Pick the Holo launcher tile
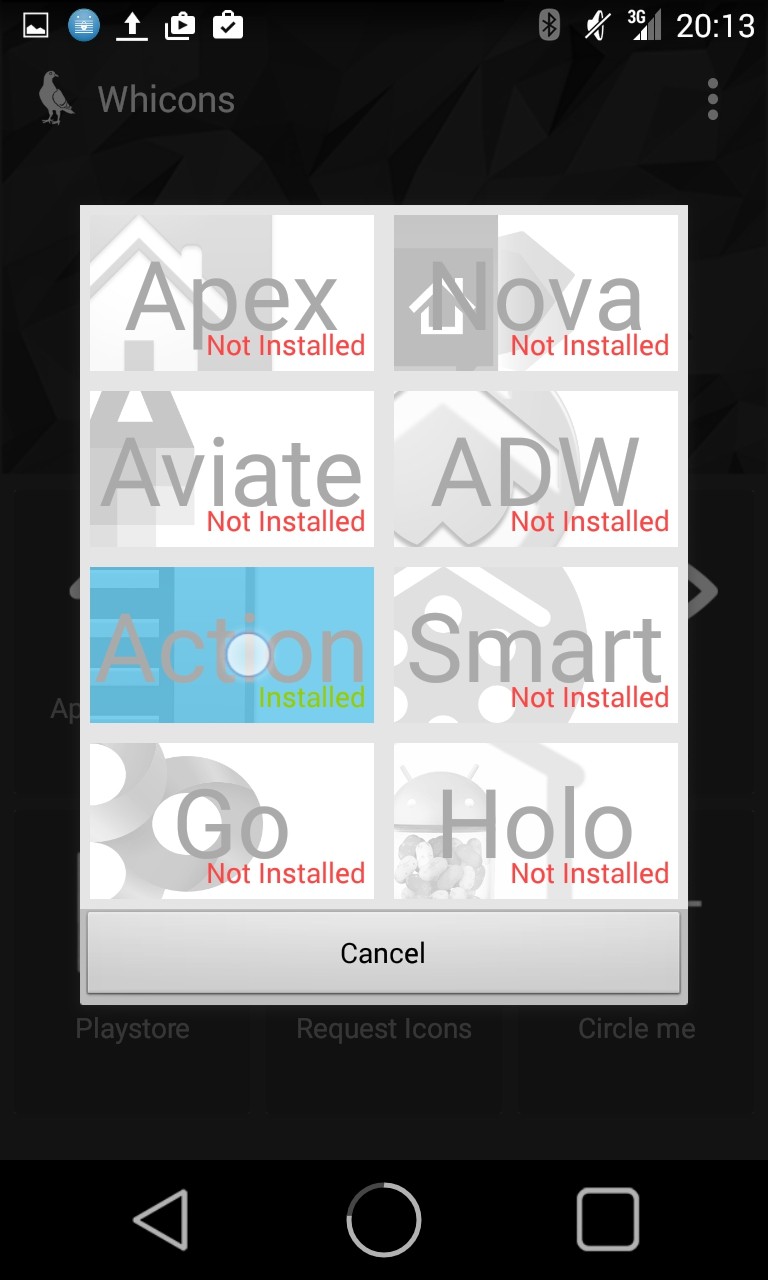768x1280 pixels. 536,820
